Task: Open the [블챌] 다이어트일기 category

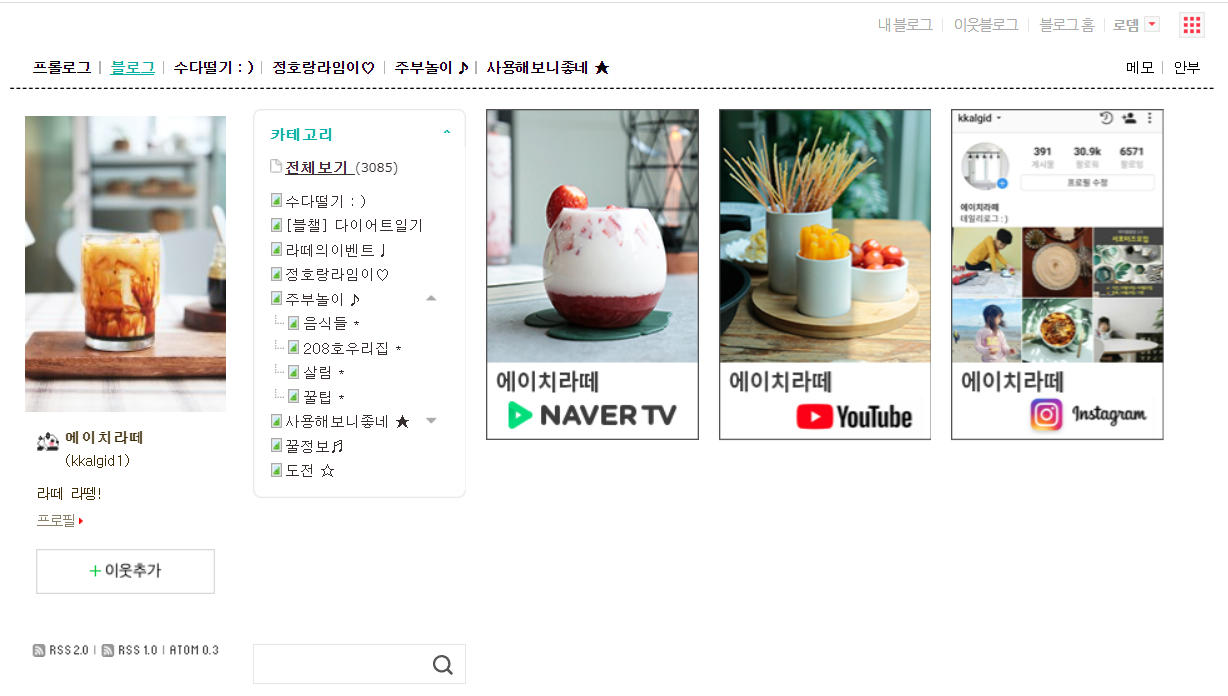Action: (x=353, y=225)
